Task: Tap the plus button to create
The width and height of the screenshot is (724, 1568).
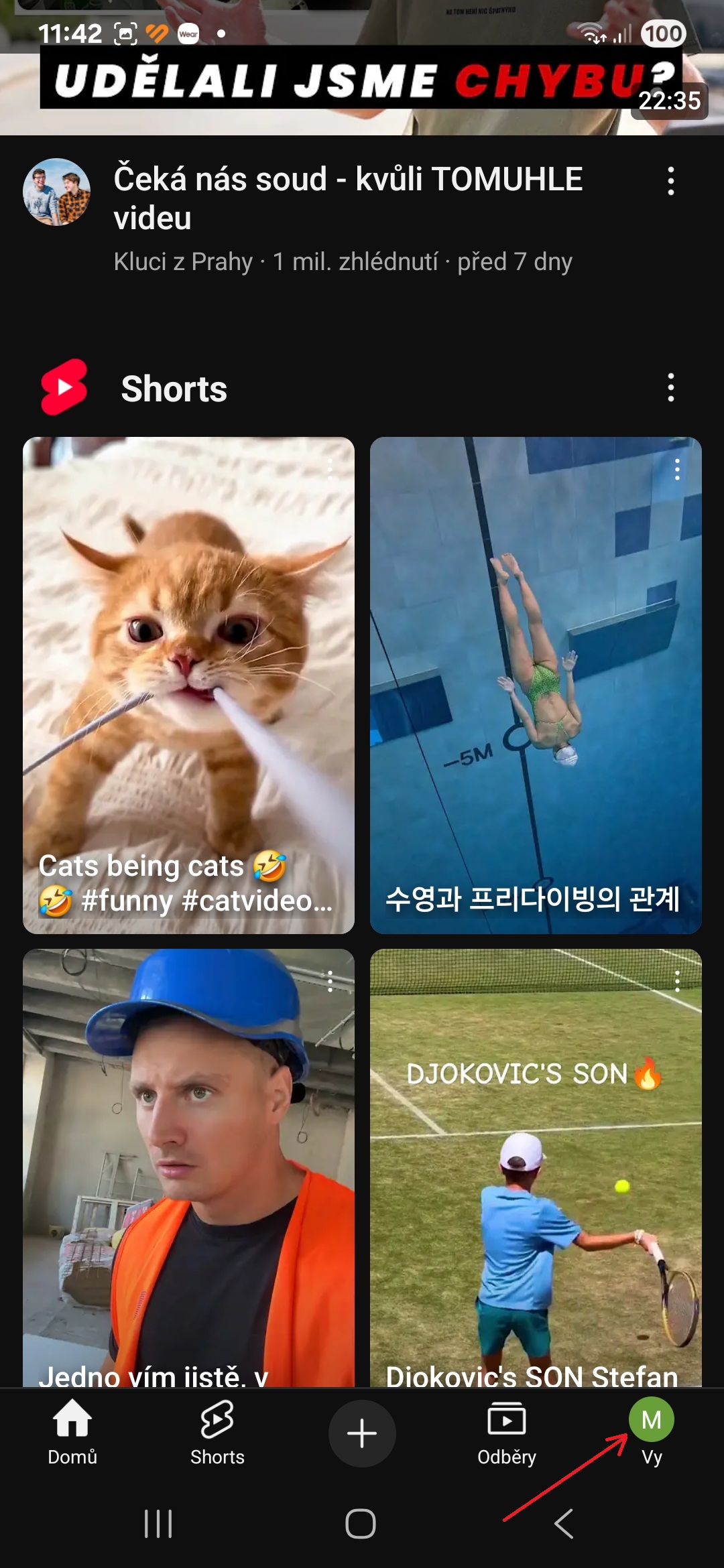Action: (x=362, y=1433)
